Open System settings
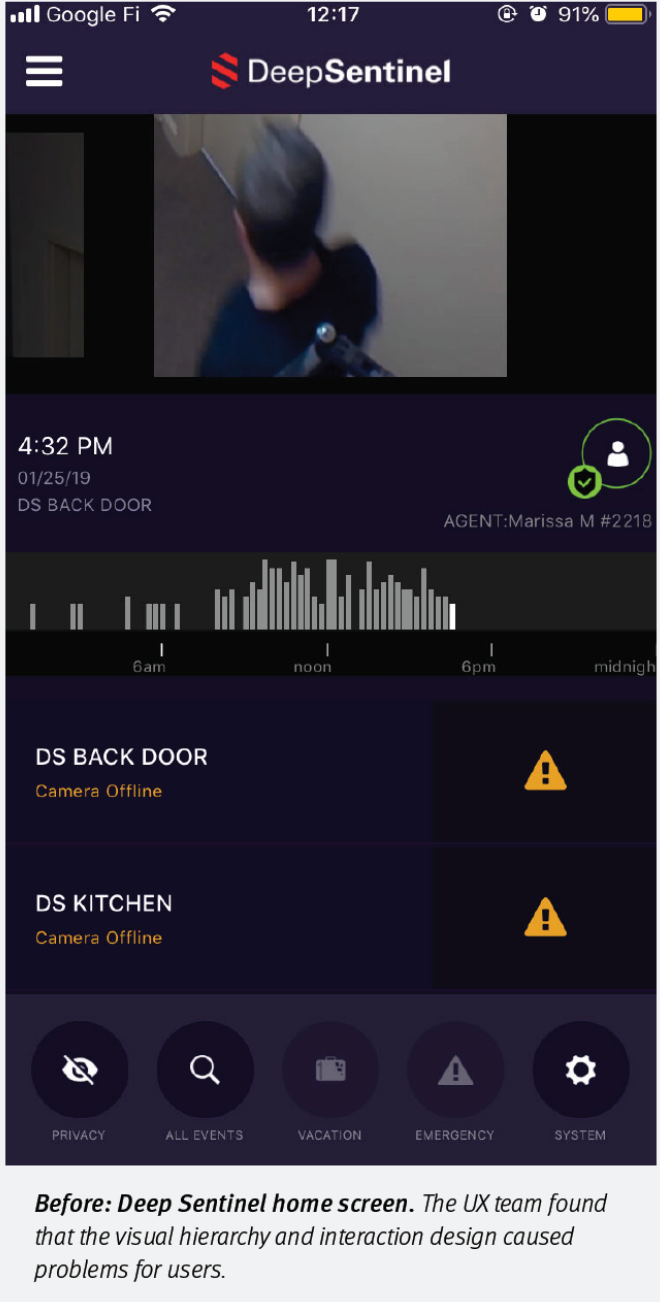Image resolution: width=660 pixels, height=1302 pixels. (x=580, y=1070)
